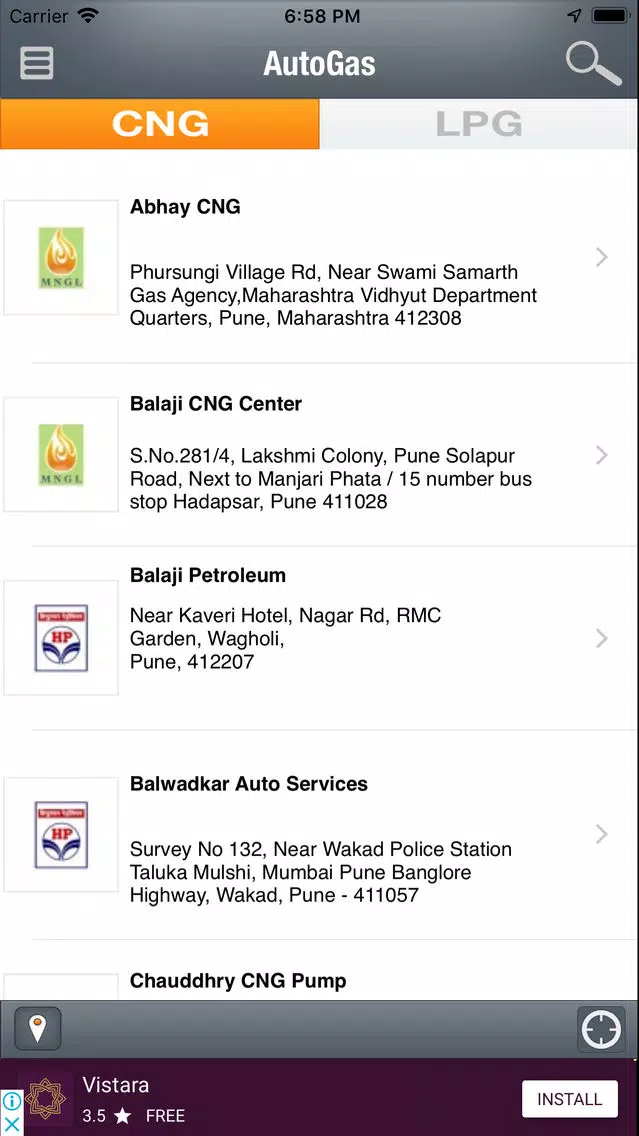Switch to the LPG tab
The height and width of the screenshot is (1136, 639).
[479, 124]
